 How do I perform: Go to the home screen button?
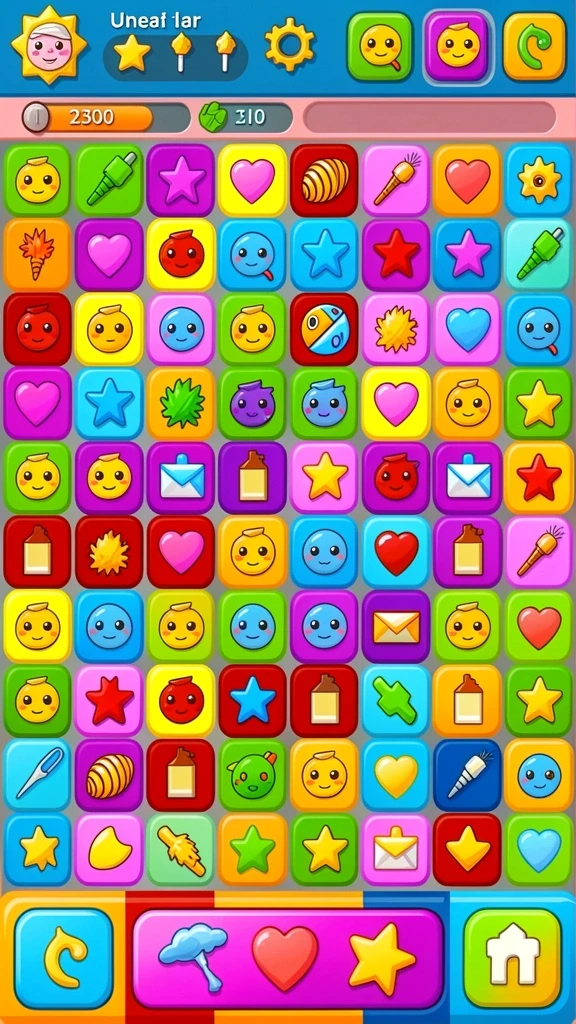pos(513,958)
